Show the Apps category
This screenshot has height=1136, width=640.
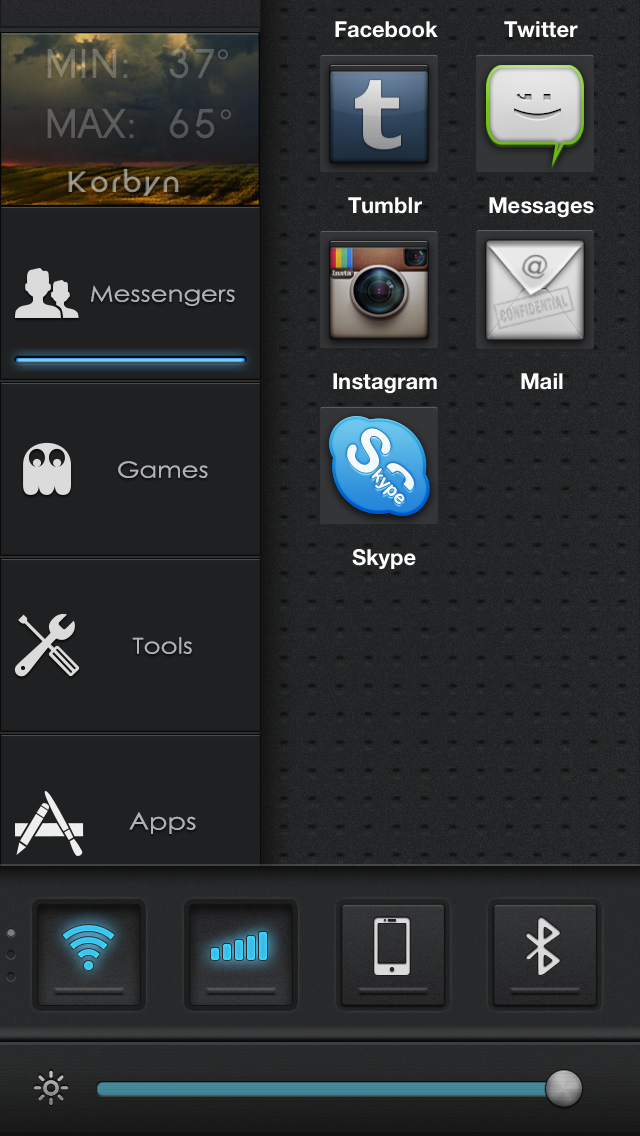(x=130, y=822)
